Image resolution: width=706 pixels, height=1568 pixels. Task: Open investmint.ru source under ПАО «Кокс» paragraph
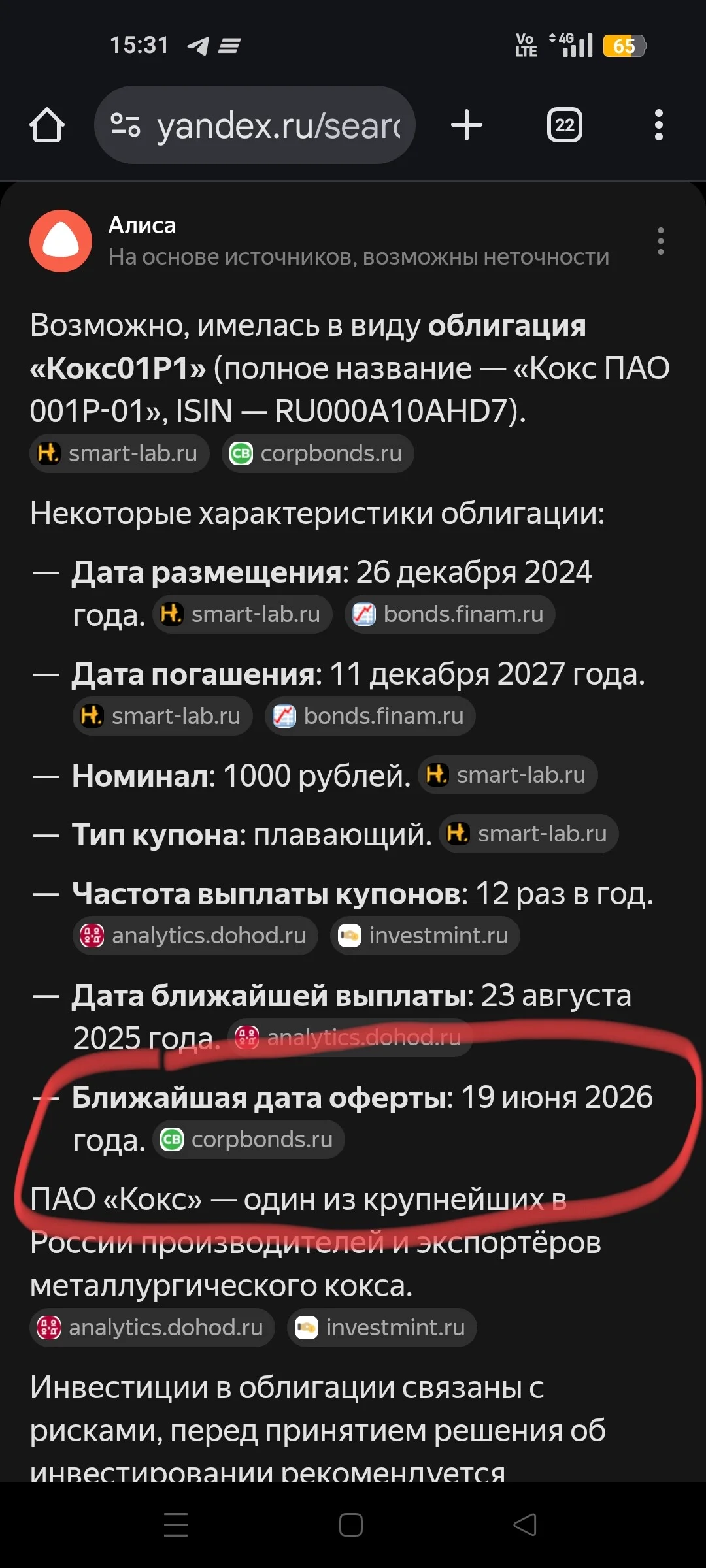[x=382, y=1328]
